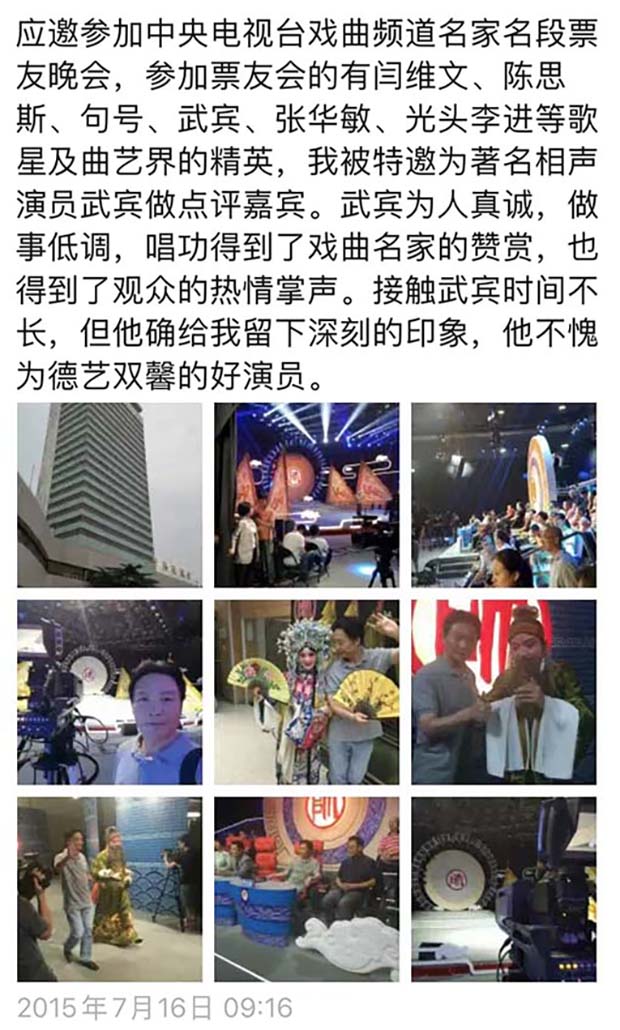The height and width of the screenshot is (1030, 620).
Task: View photo of man with orange-hatted performer
Action: [x=503, y=691]
